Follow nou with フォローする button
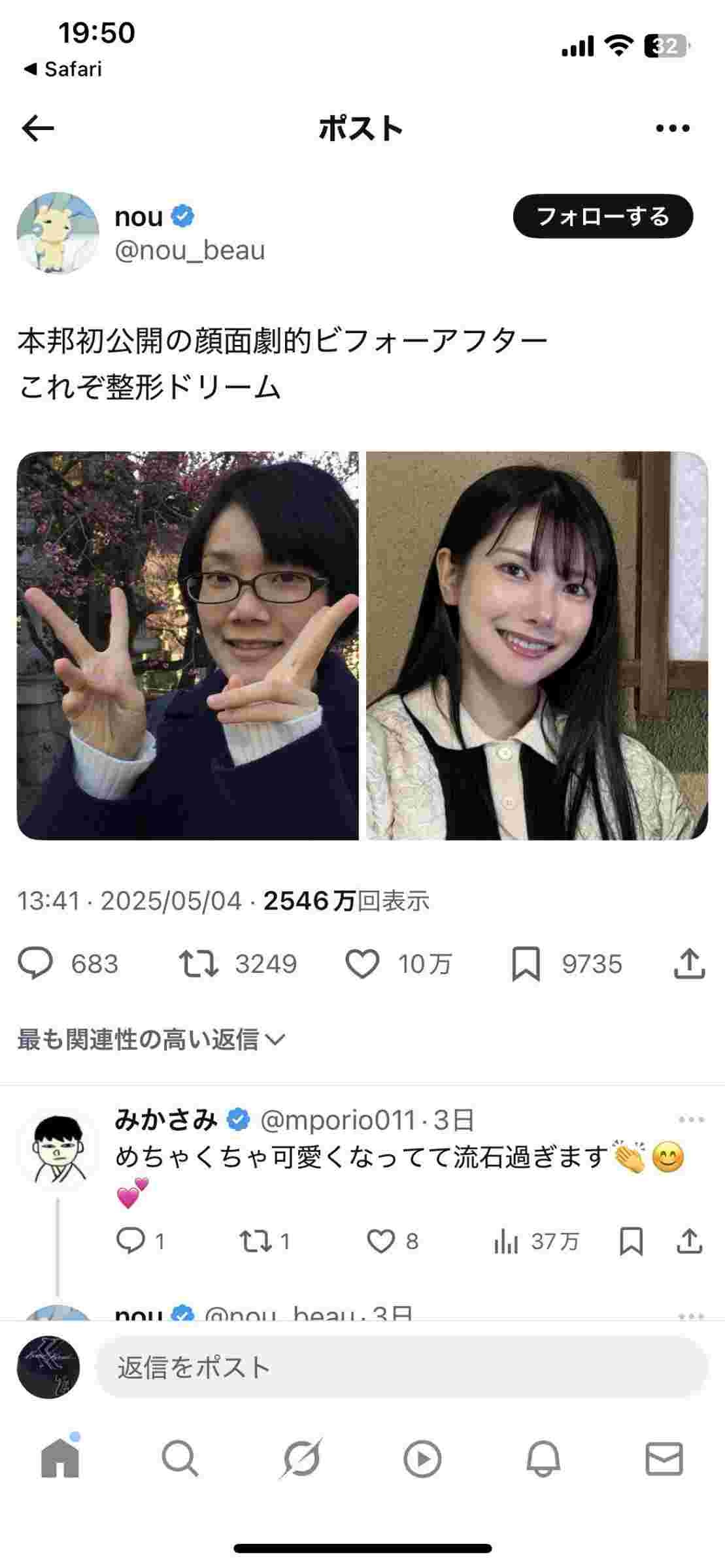 pos(602,216)
